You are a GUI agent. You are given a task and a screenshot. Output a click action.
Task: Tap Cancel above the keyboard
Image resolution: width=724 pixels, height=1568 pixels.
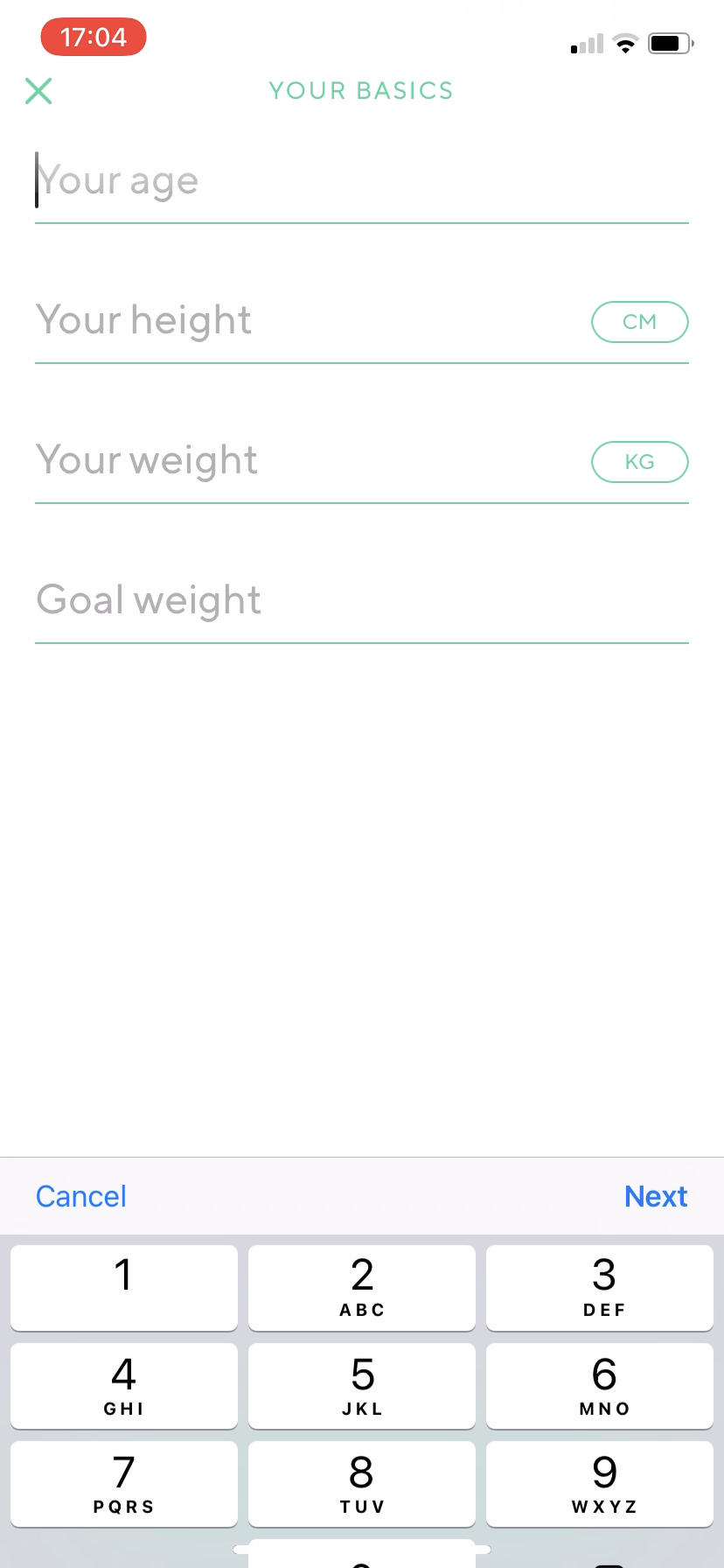[80, 1196]
